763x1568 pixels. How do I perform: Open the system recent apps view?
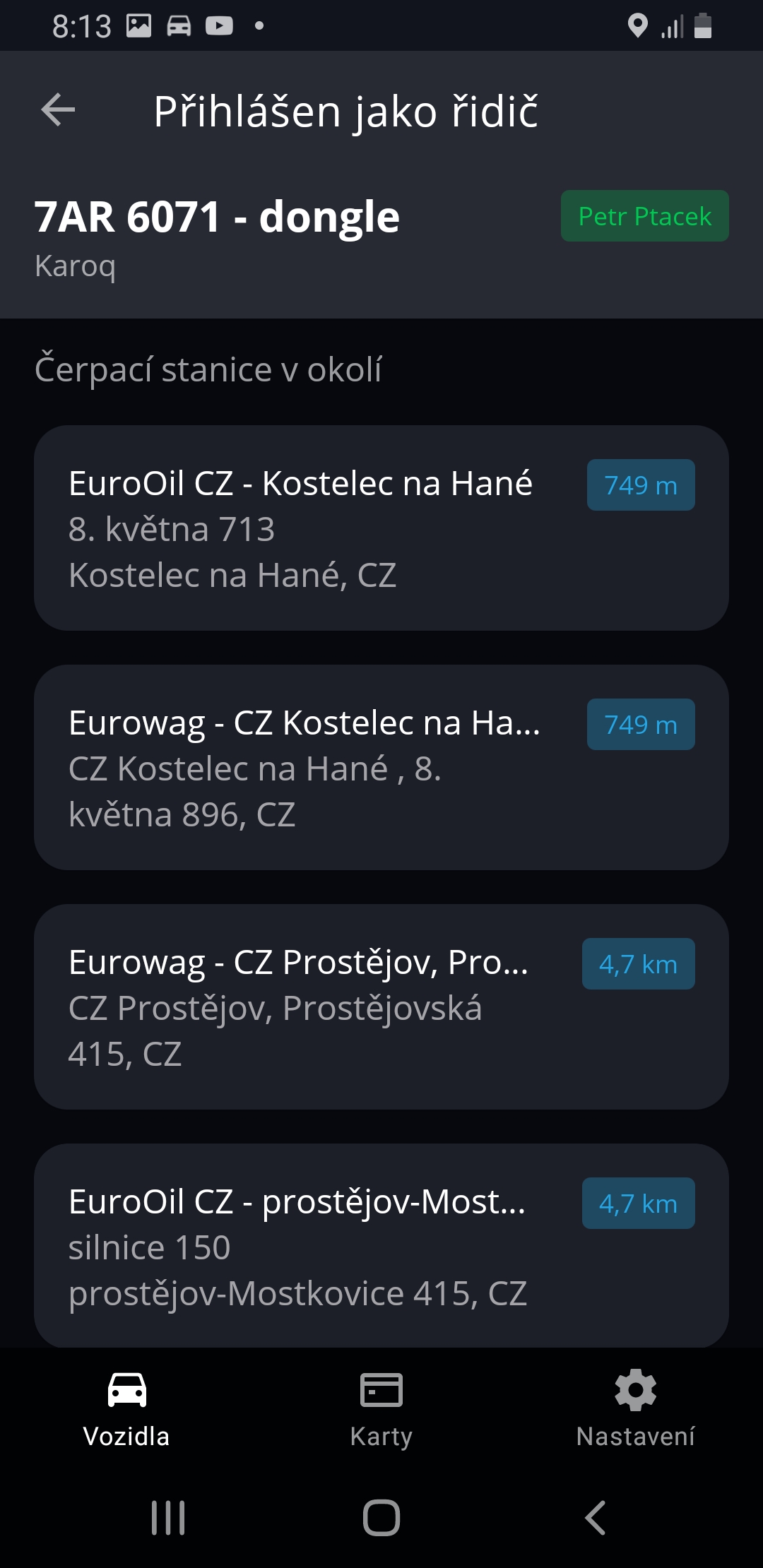(168, 1517)
